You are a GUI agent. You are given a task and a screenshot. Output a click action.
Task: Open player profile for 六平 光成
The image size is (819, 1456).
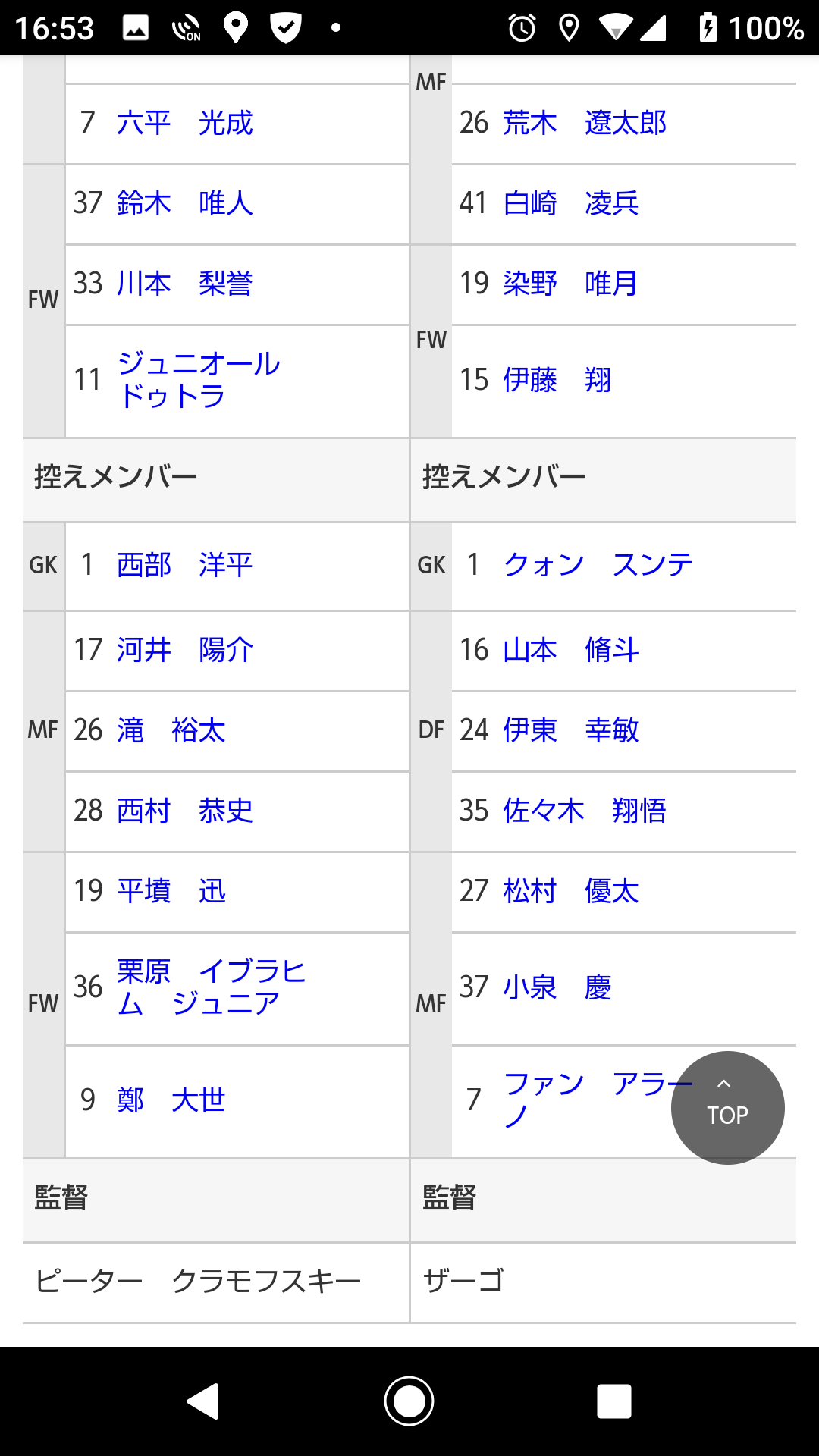click(x=184, y=123)
